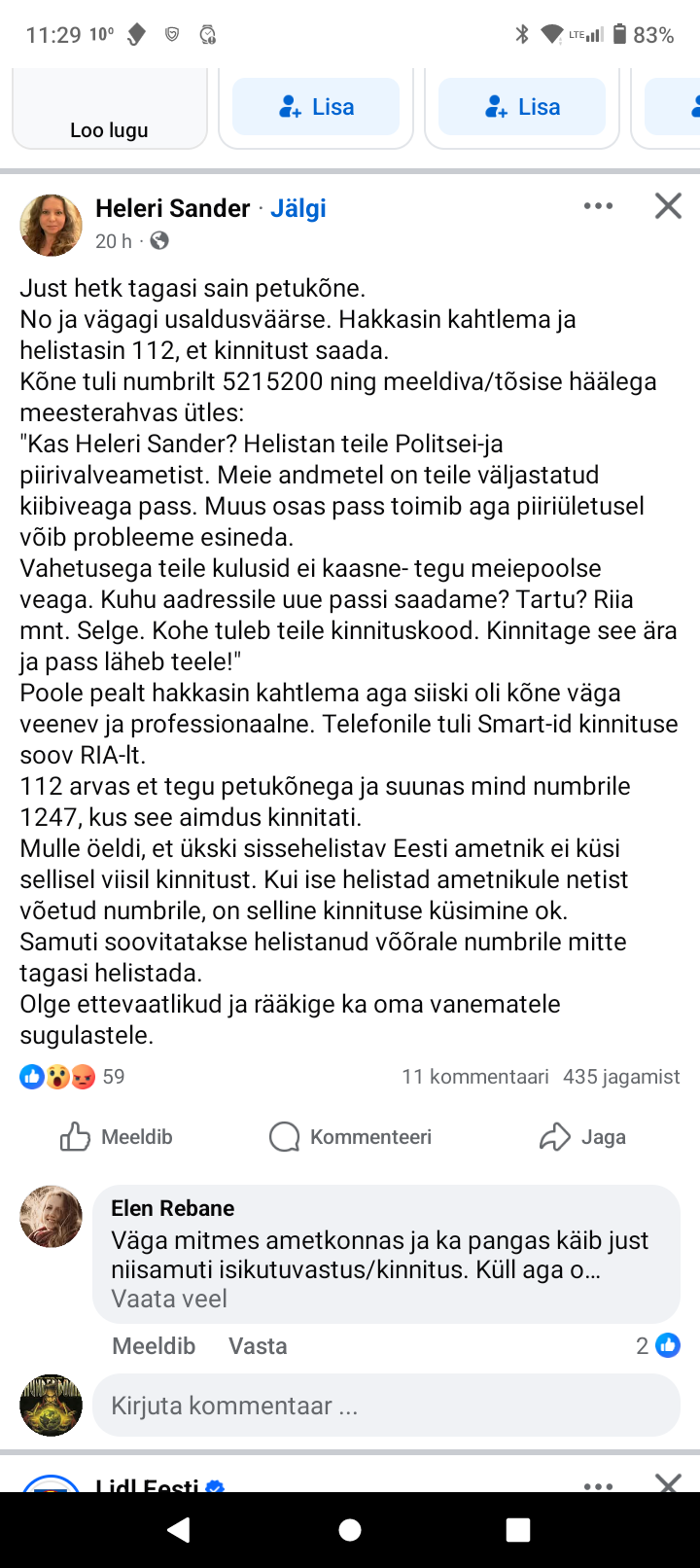Screen dimensions: 700x1568
Task: Open the 11 kommentaari list
Action: (474, 1077)
